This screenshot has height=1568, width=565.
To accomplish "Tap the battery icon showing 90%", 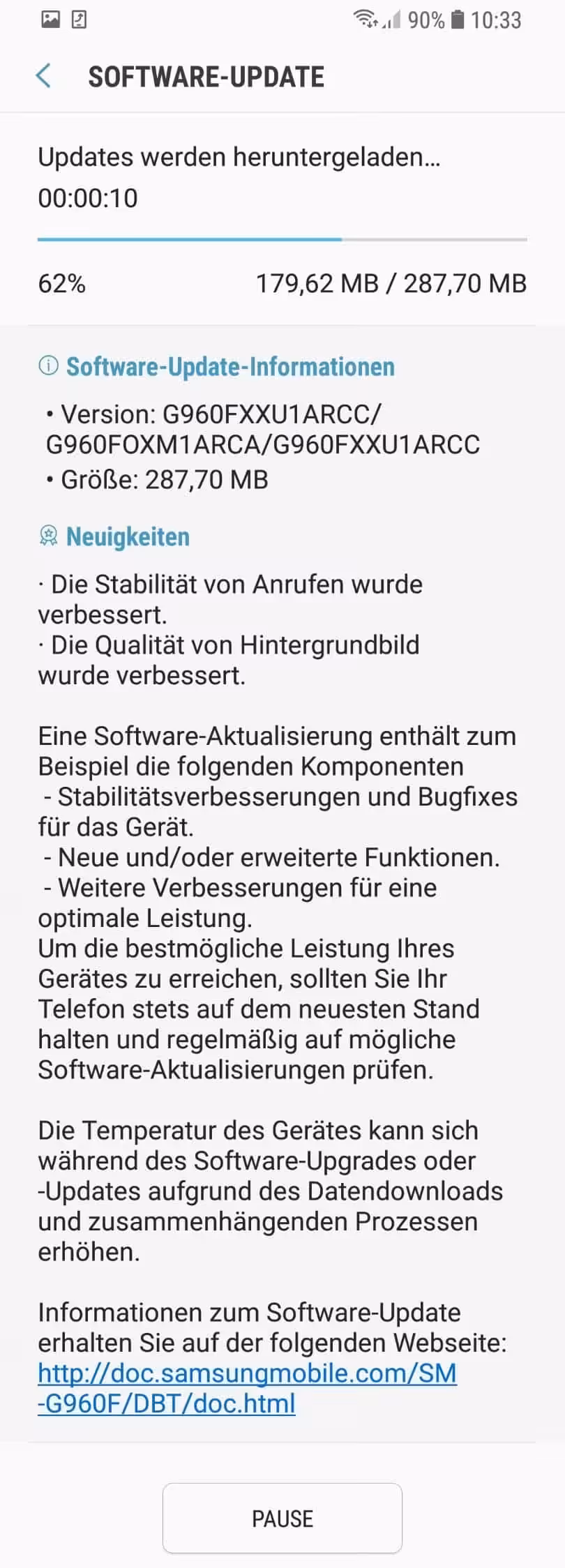I will point(457,20).
